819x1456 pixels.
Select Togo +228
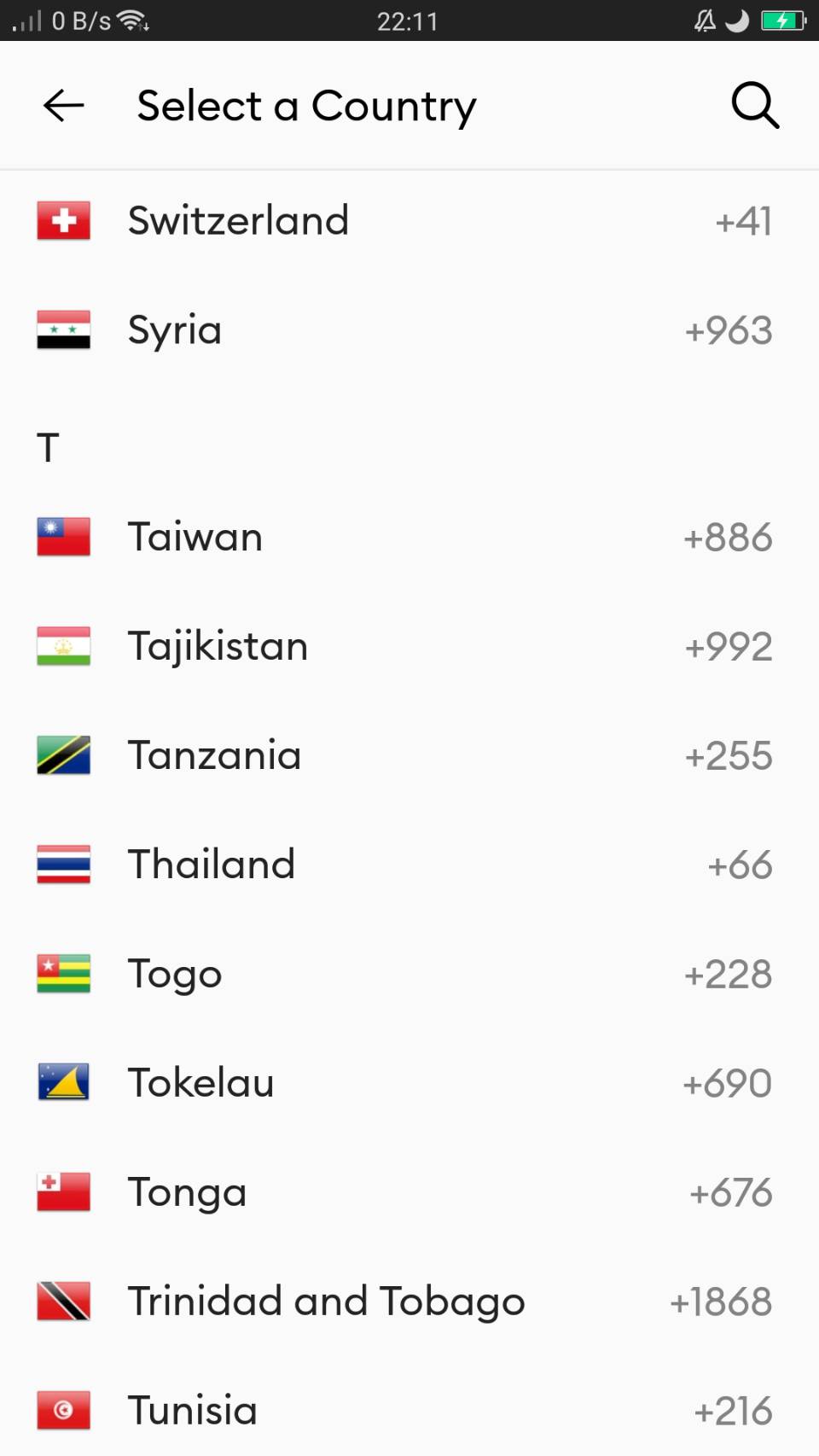coord(409,974)
